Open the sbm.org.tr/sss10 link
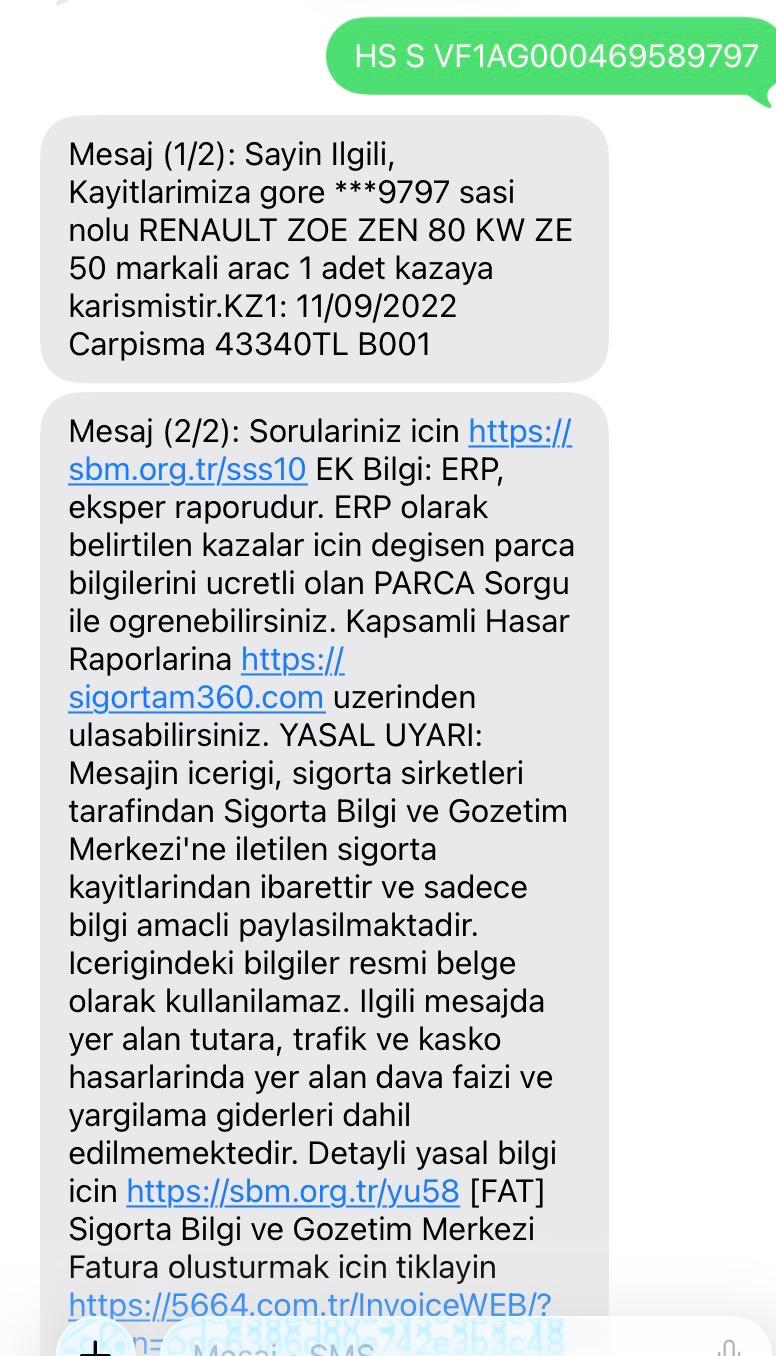 pos(188,469)
